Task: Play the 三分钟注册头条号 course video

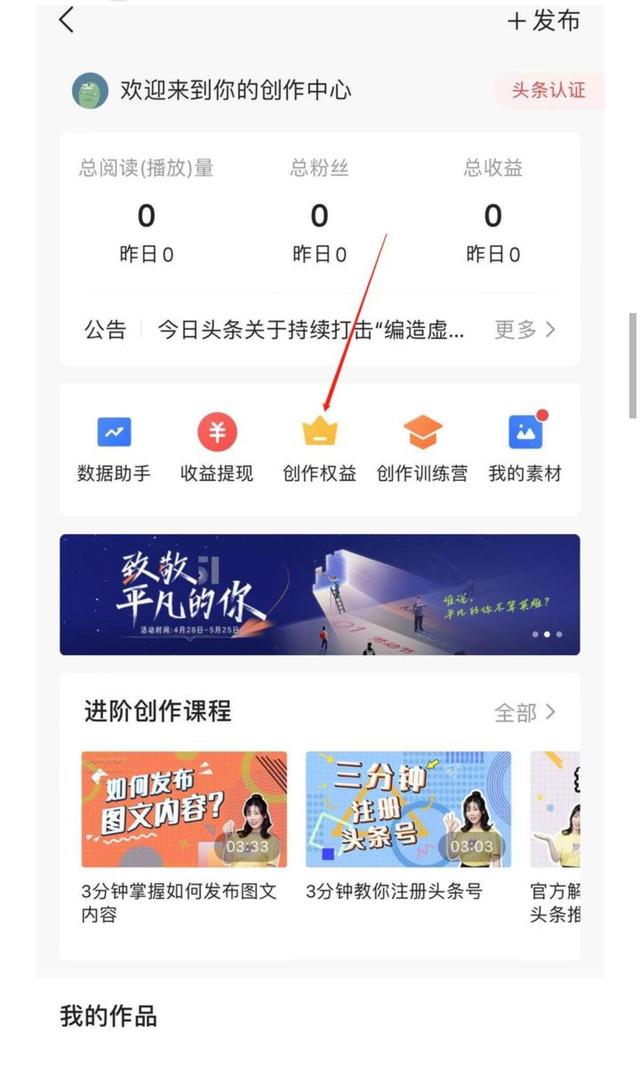Action: point(408,809)
